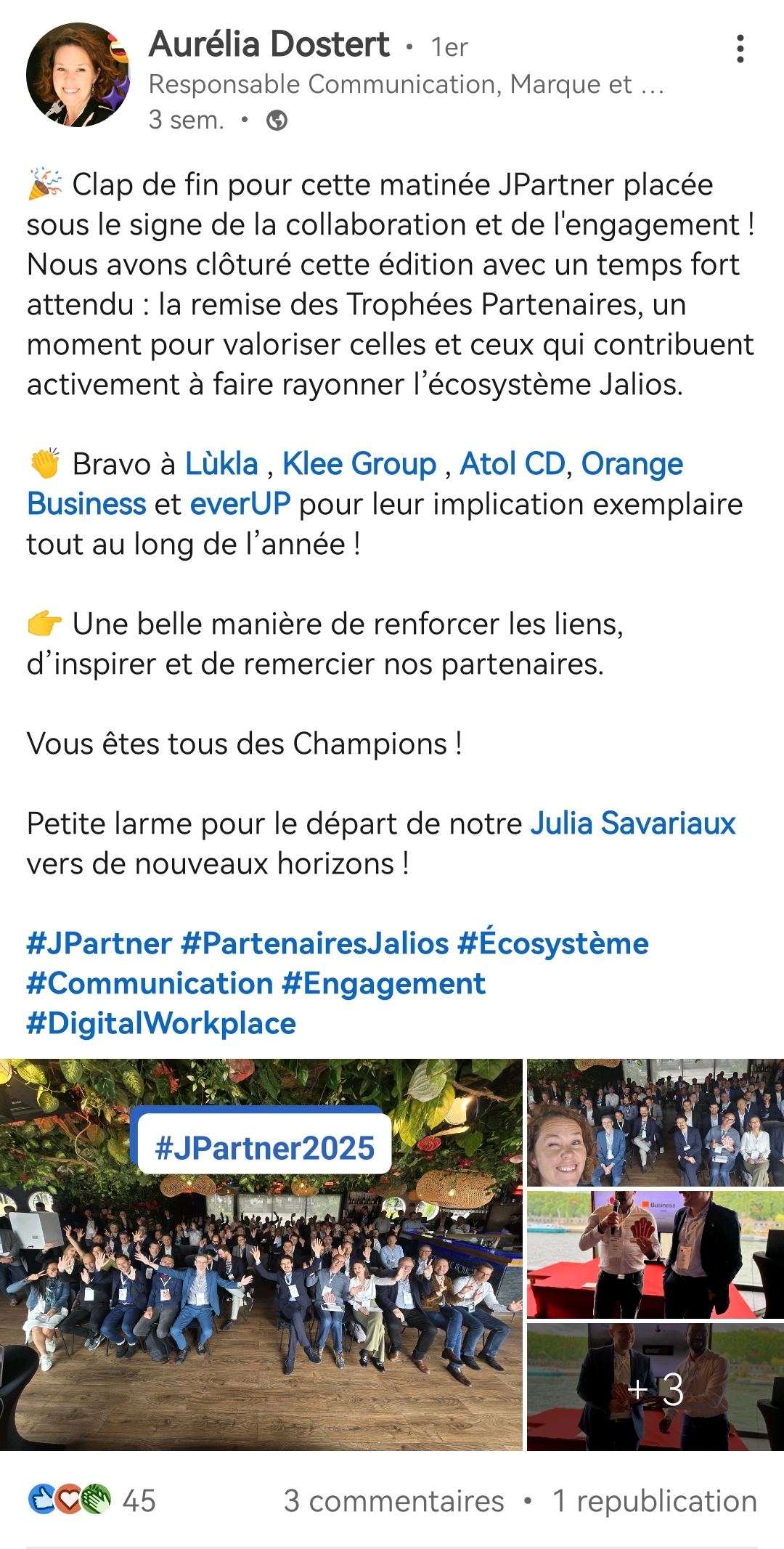Open the Lùkla company mention
This screenshot has height=1549, width=784.
pyautogui.click(x=221, y=464)
